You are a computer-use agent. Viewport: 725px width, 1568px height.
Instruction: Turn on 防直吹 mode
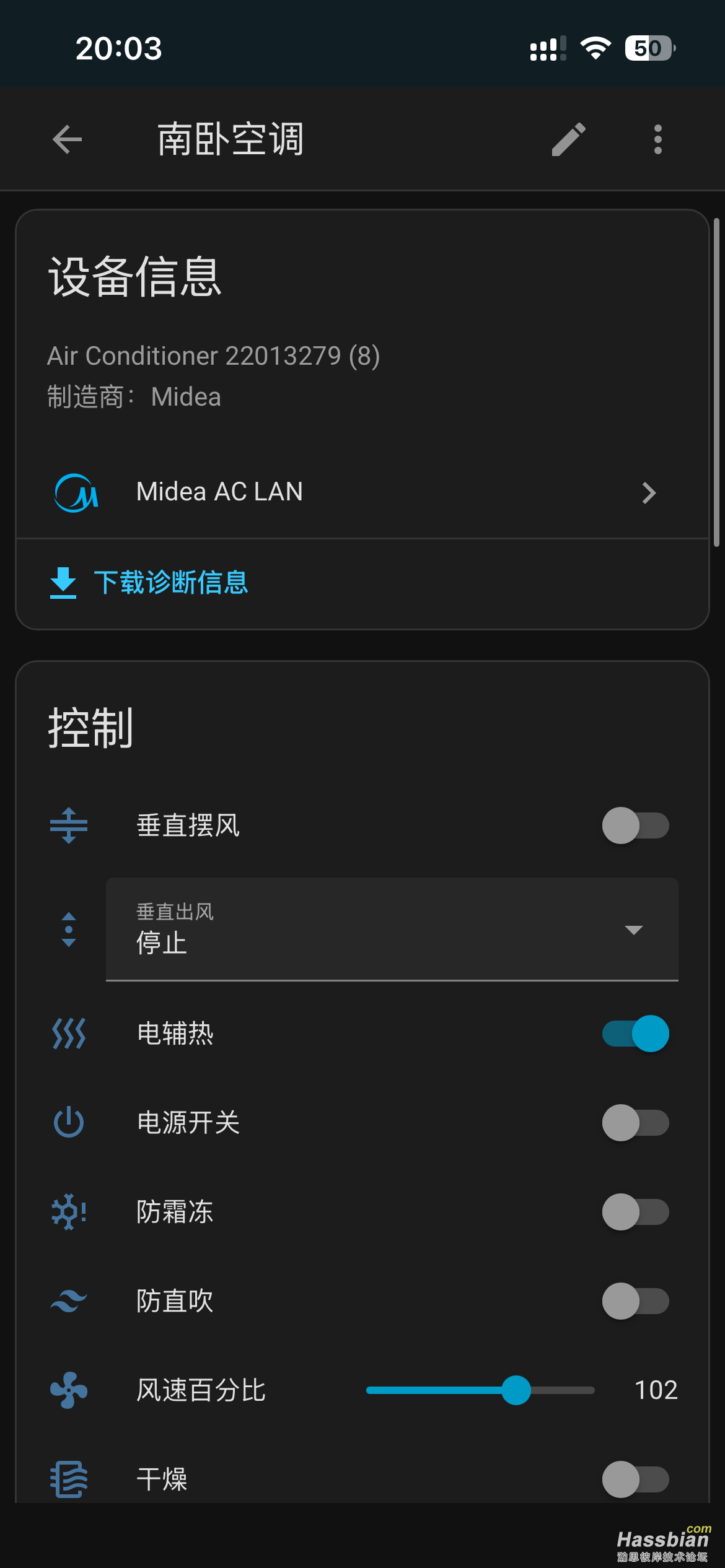point(635,1301)
